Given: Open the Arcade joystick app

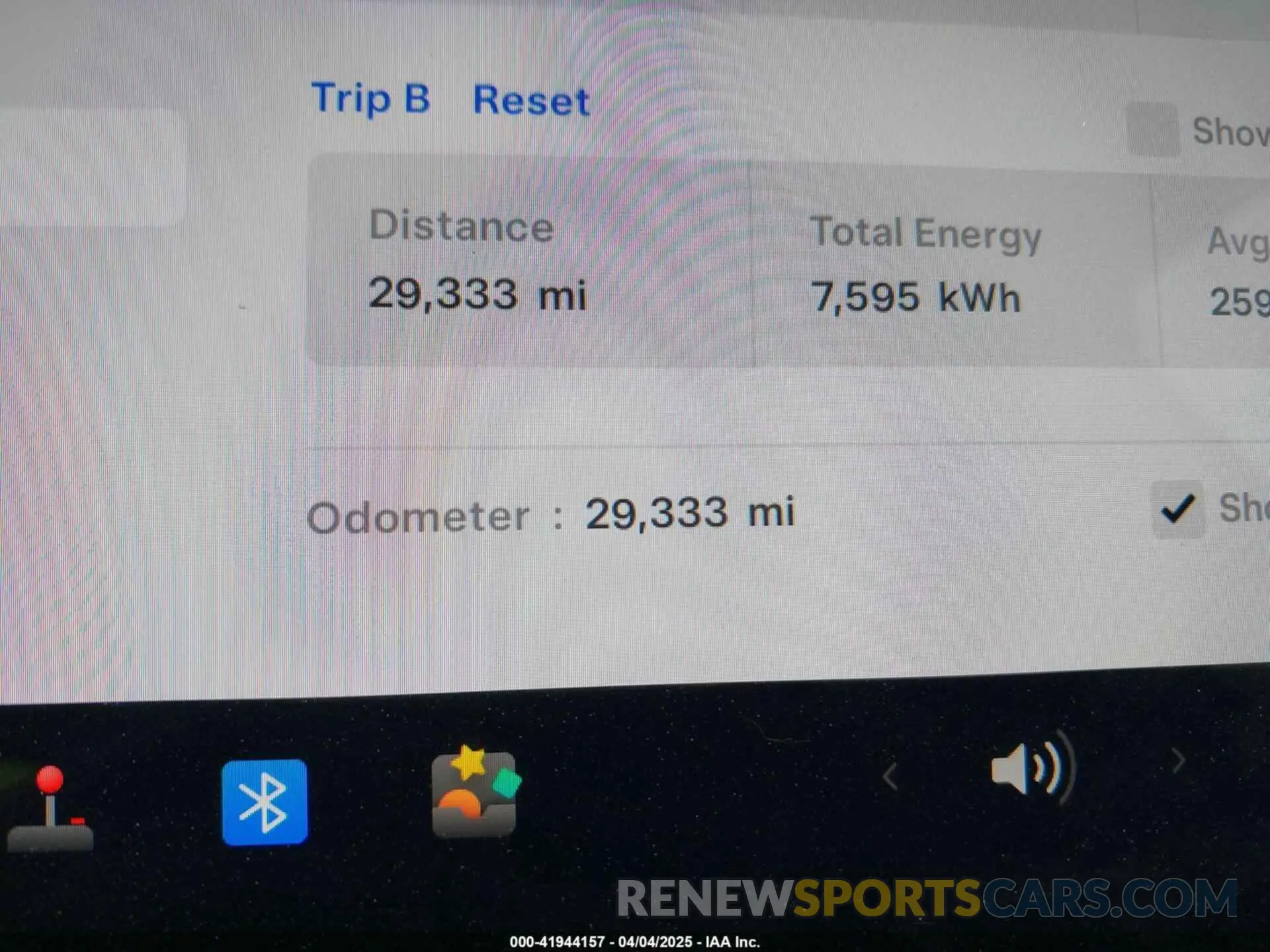Looking at the screenshot, I should [50, 808].
